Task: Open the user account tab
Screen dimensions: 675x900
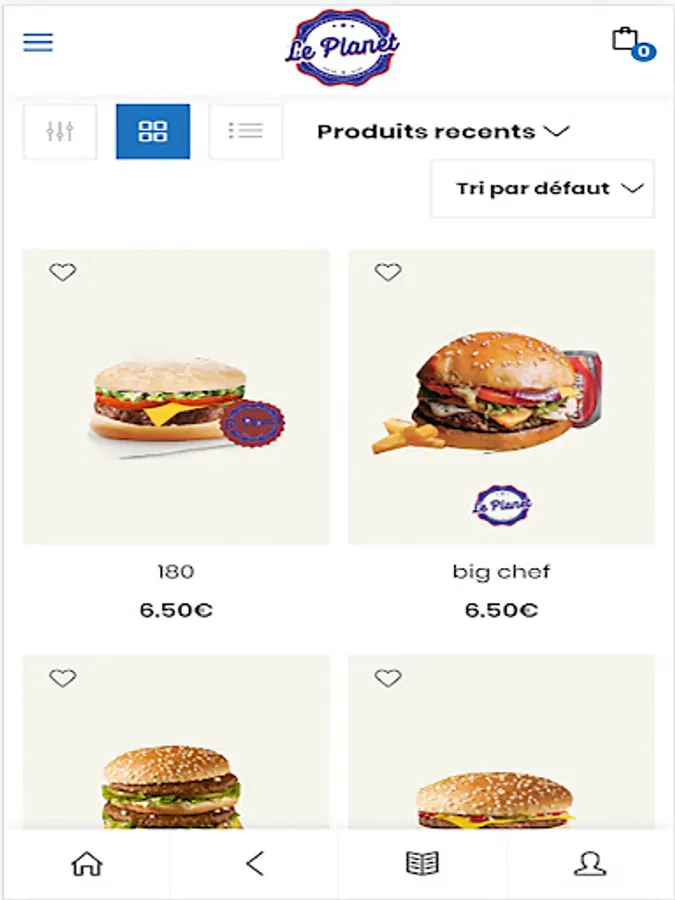Action: 591,864
